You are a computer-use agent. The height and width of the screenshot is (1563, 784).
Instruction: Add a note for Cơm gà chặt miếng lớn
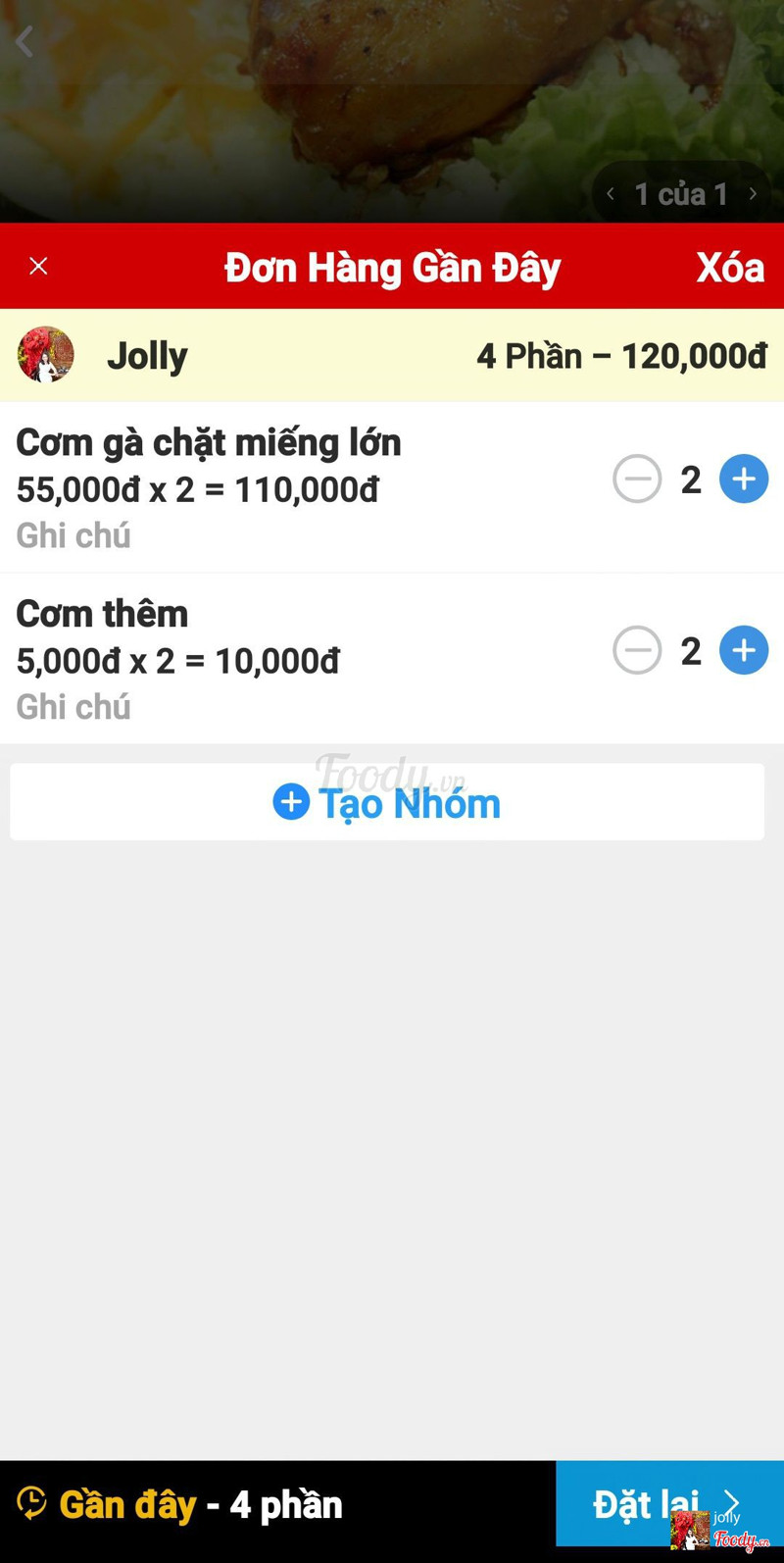coord(73,535)
